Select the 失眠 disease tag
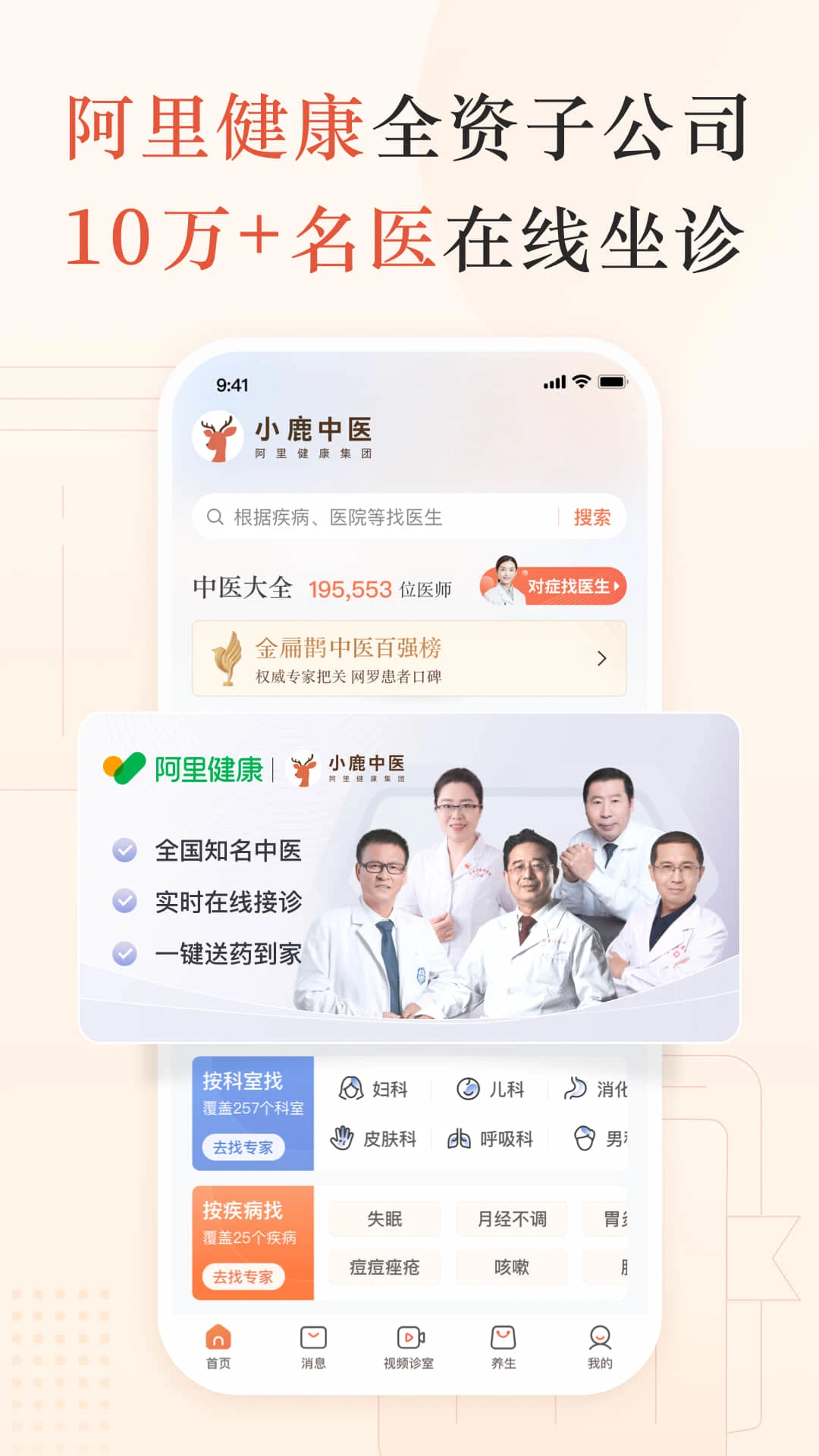The width and height of the screenshot is (819, 1456). tap(385, 1219)
